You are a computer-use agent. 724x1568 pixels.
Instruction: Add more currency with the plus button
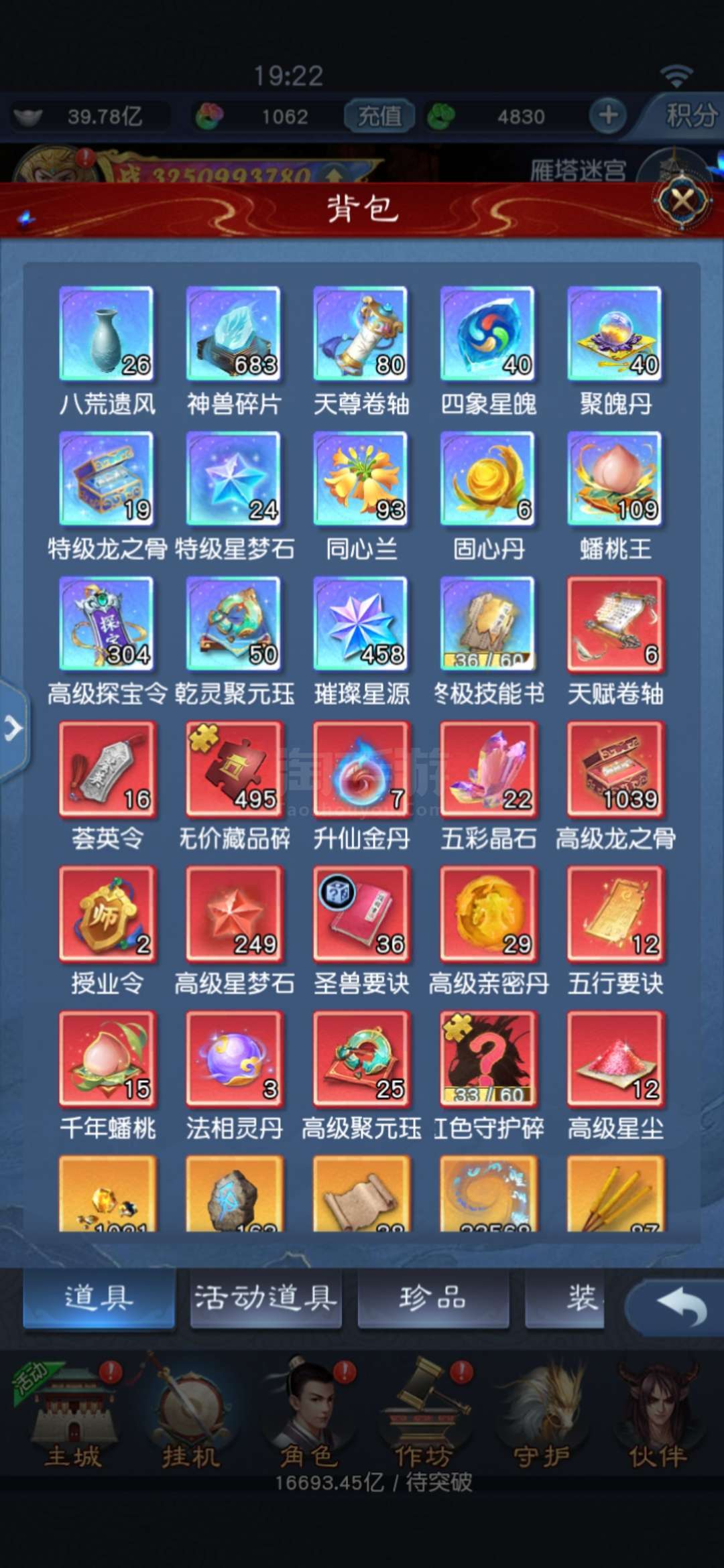coord(608,115)
